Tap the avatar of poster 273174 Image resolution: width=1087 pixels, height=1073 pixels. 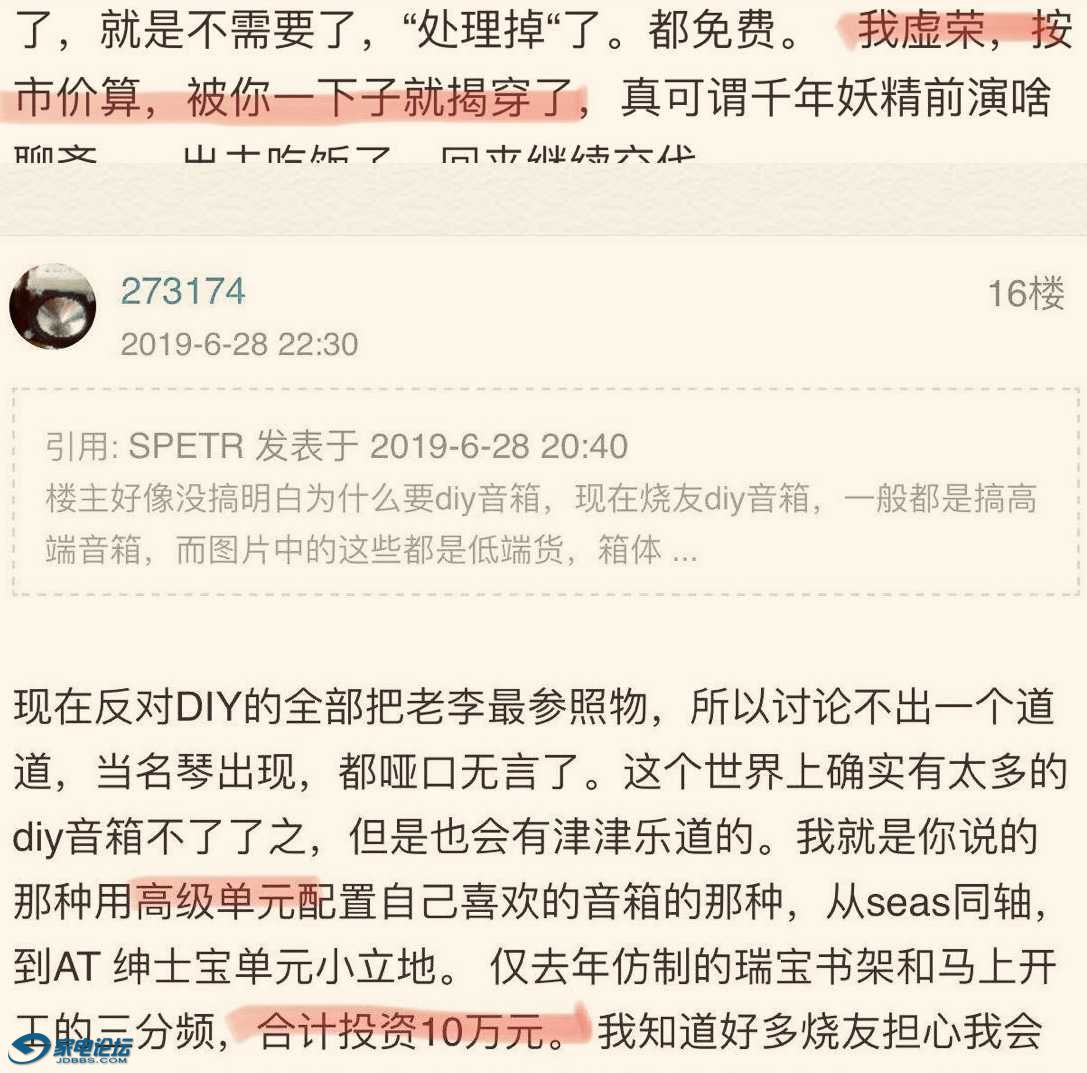tap(52, 307)
